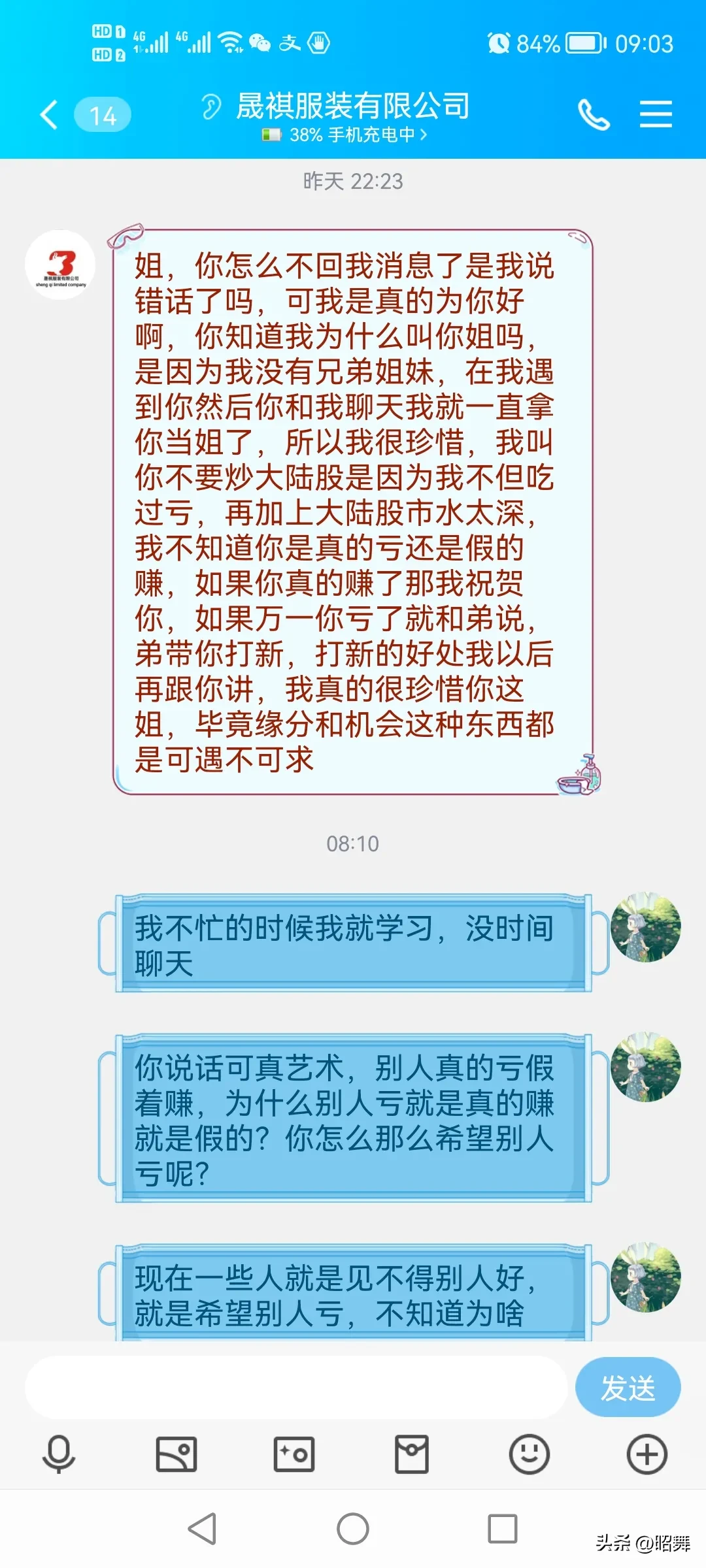Expand more options with the plus icon
706x1568 pixels.
point(647,1454)
